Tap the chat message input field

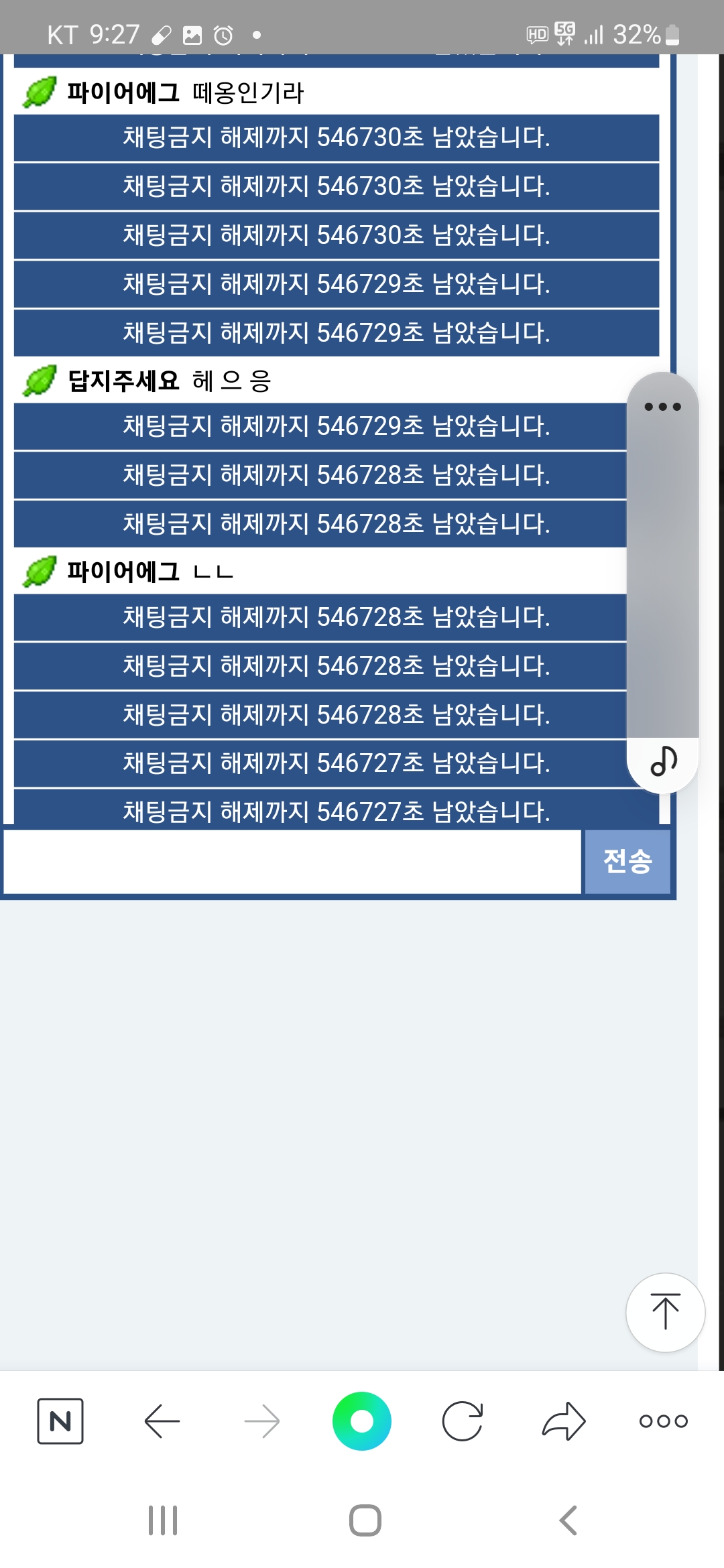[292, 862]
